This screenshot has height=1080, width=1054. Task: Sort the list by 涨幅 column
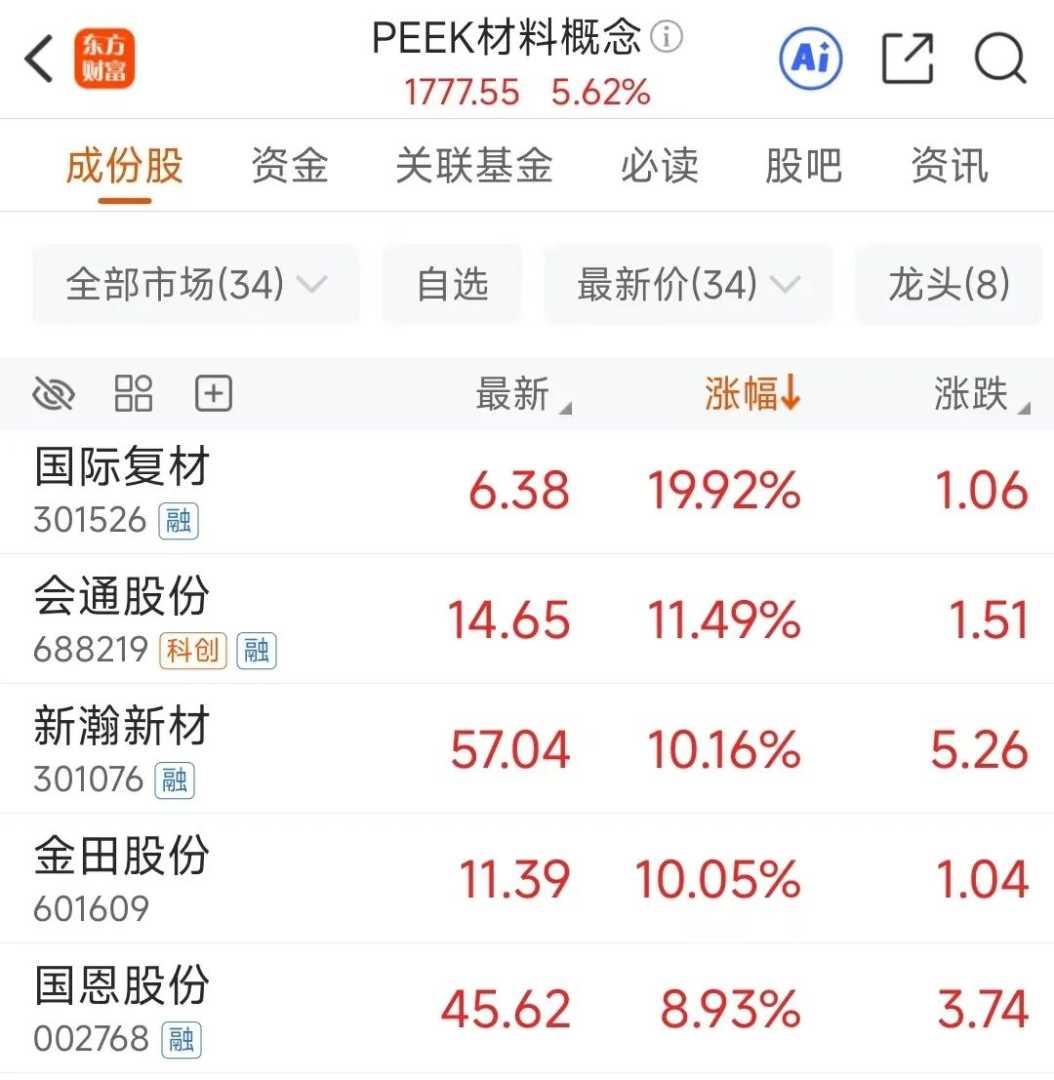(752, 394)
